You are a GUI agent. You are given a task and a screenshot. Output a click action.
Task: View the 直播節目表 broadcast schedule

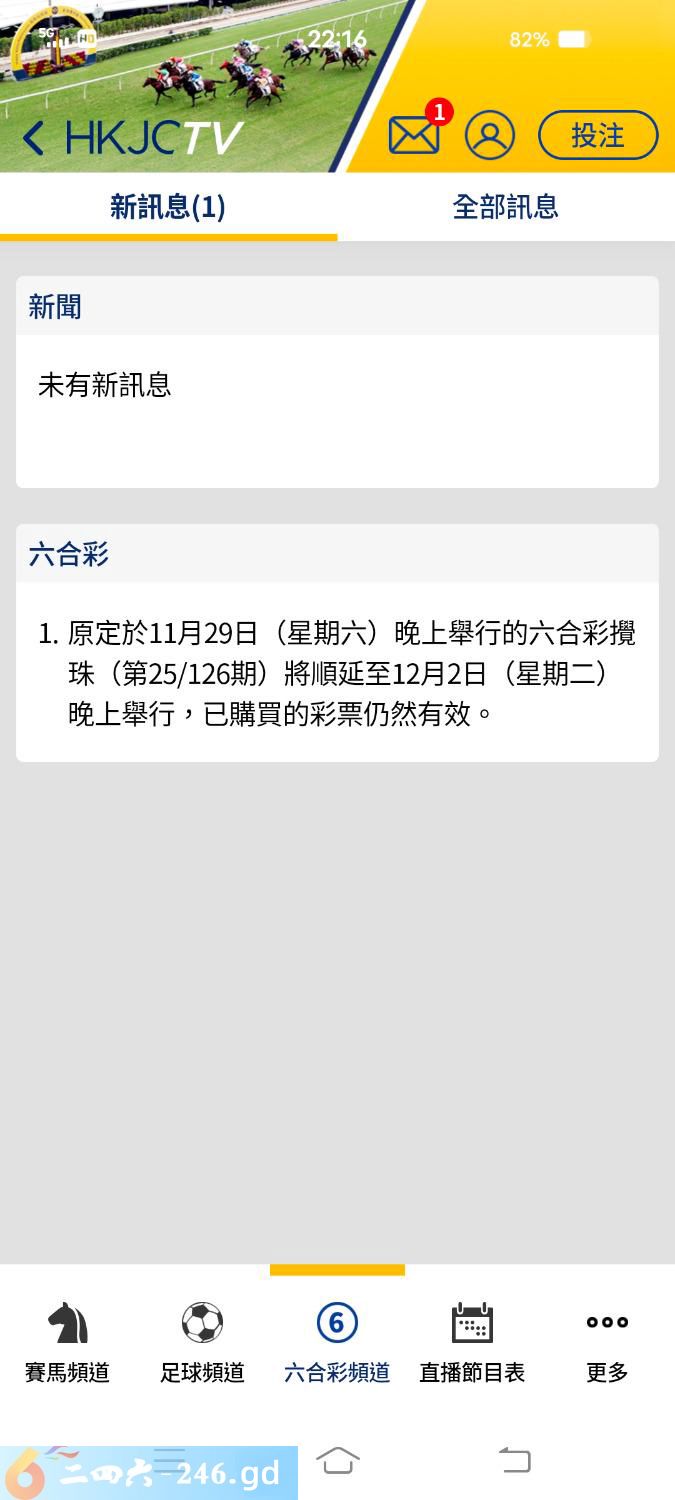tap(472, 1342)
